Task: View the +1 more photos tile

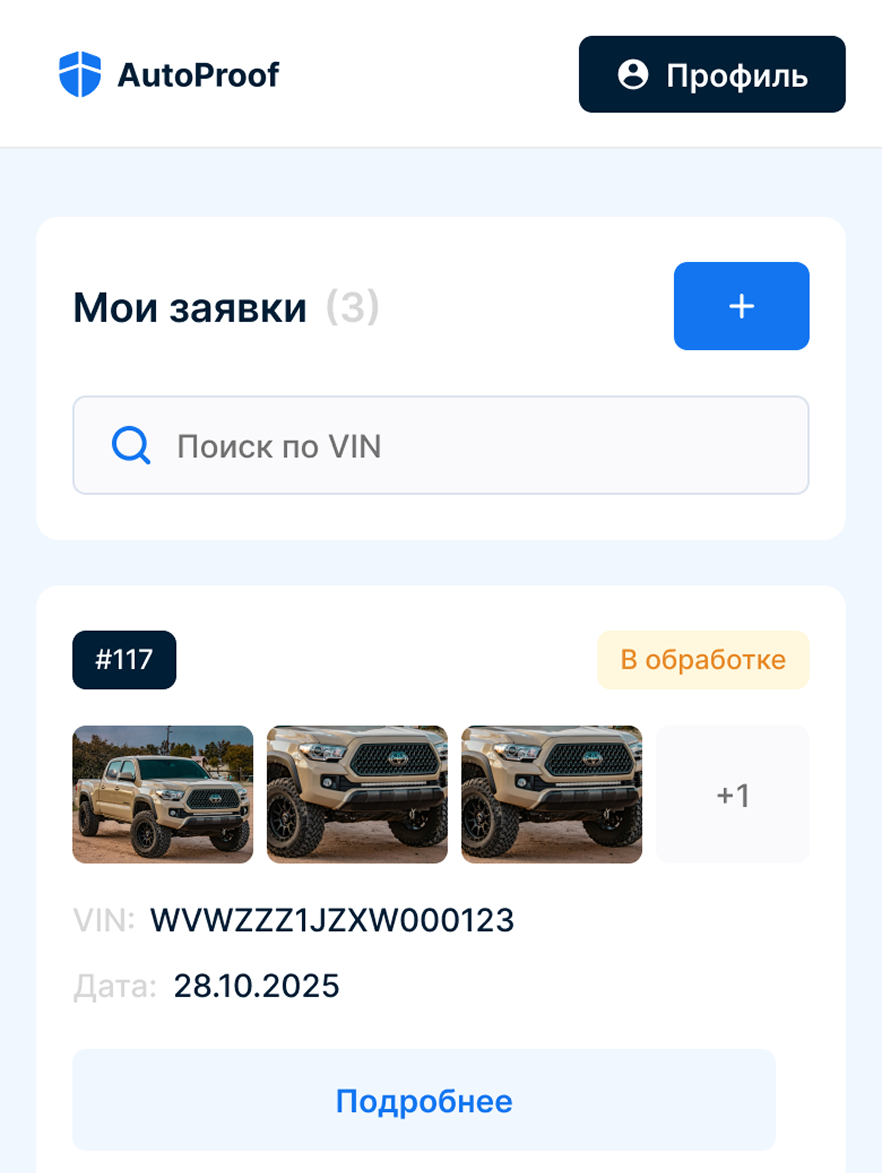Action: pyautogui.click(x=732, y=794)
